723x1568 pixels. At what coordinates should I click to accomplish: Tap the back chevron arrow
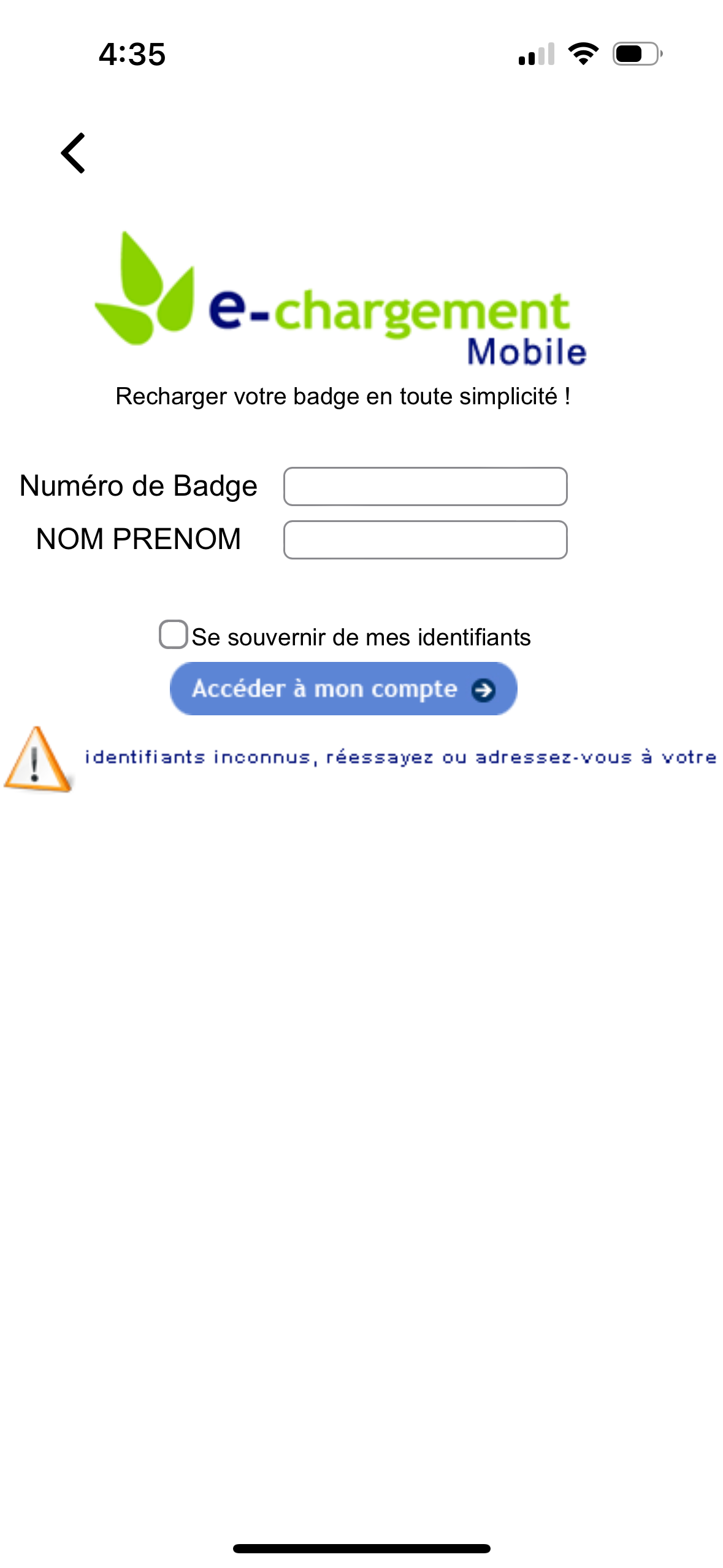tap(74, 152)
